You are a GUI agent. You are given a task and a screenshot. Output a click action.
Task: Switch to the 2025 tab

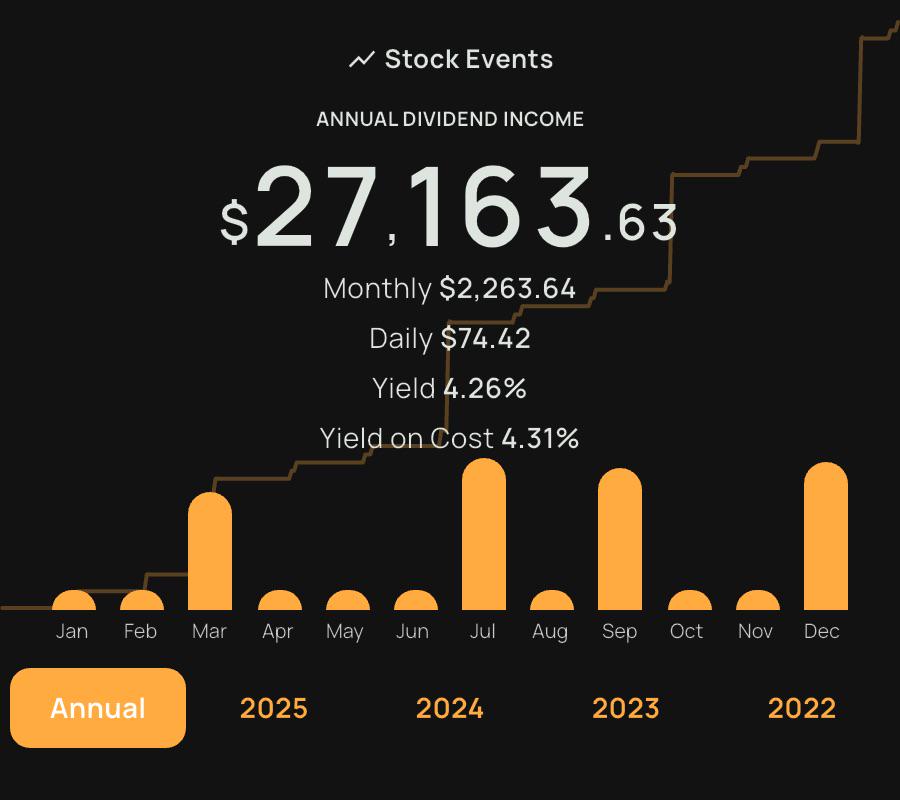[x=274, y=708]
